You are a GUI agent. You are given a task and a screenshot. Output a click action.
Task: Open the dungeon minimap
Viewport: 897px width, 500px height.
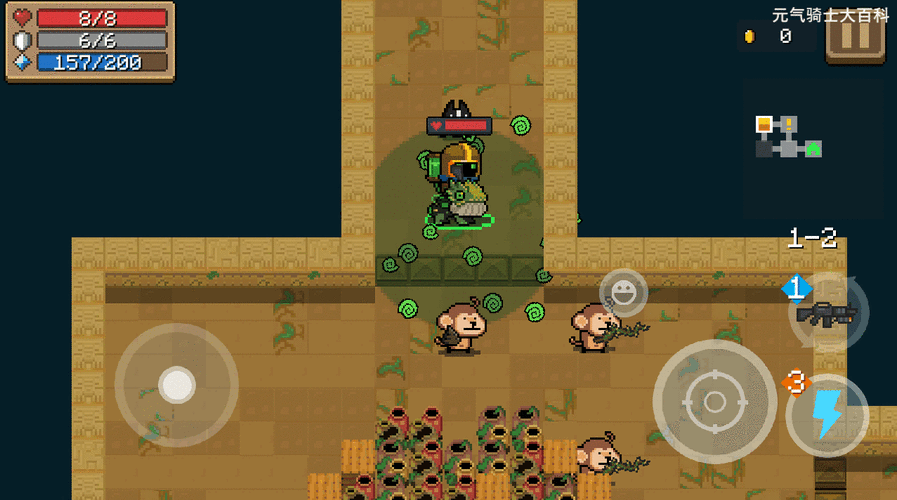pos(789,138)
